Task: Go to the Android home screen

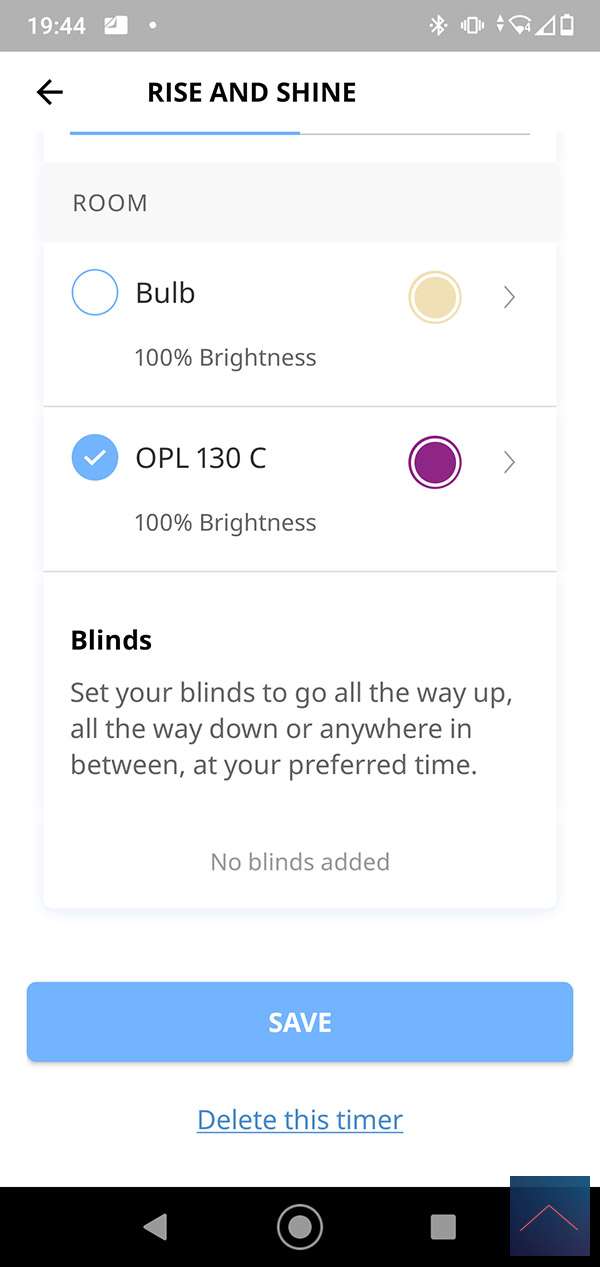Action: [299, 1227]
